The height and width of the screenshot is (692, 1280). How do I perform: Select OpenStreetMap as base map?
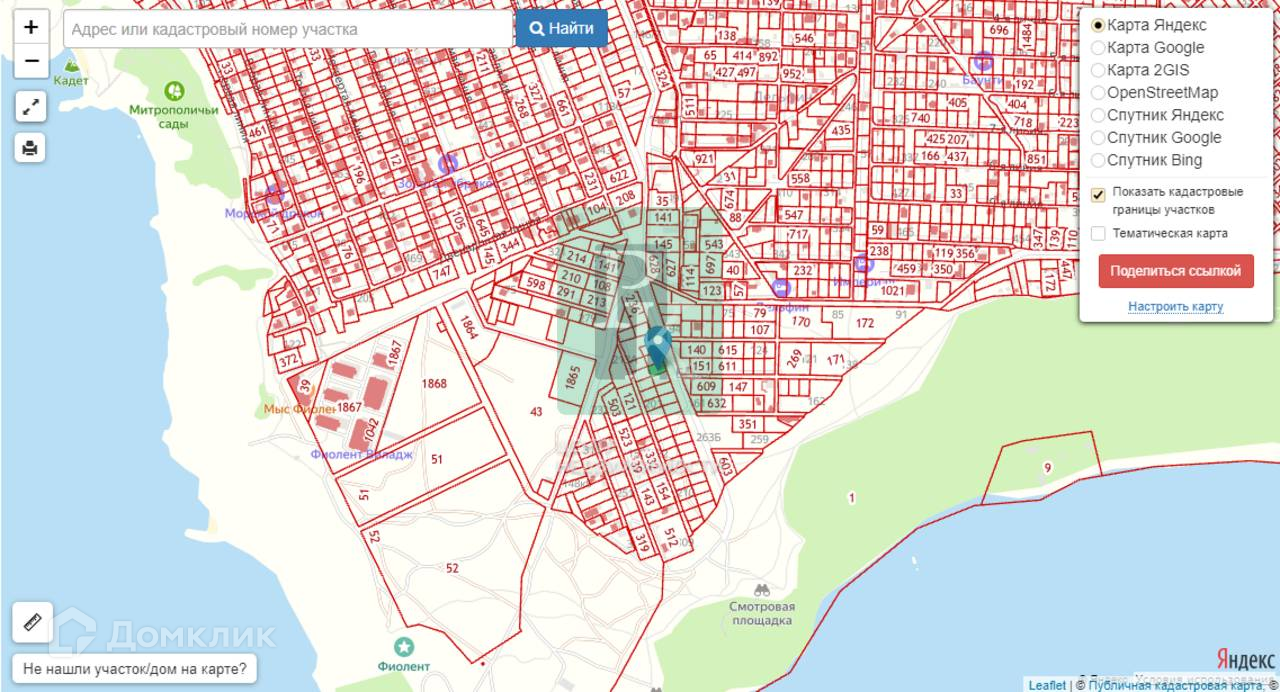[1098, 93]
